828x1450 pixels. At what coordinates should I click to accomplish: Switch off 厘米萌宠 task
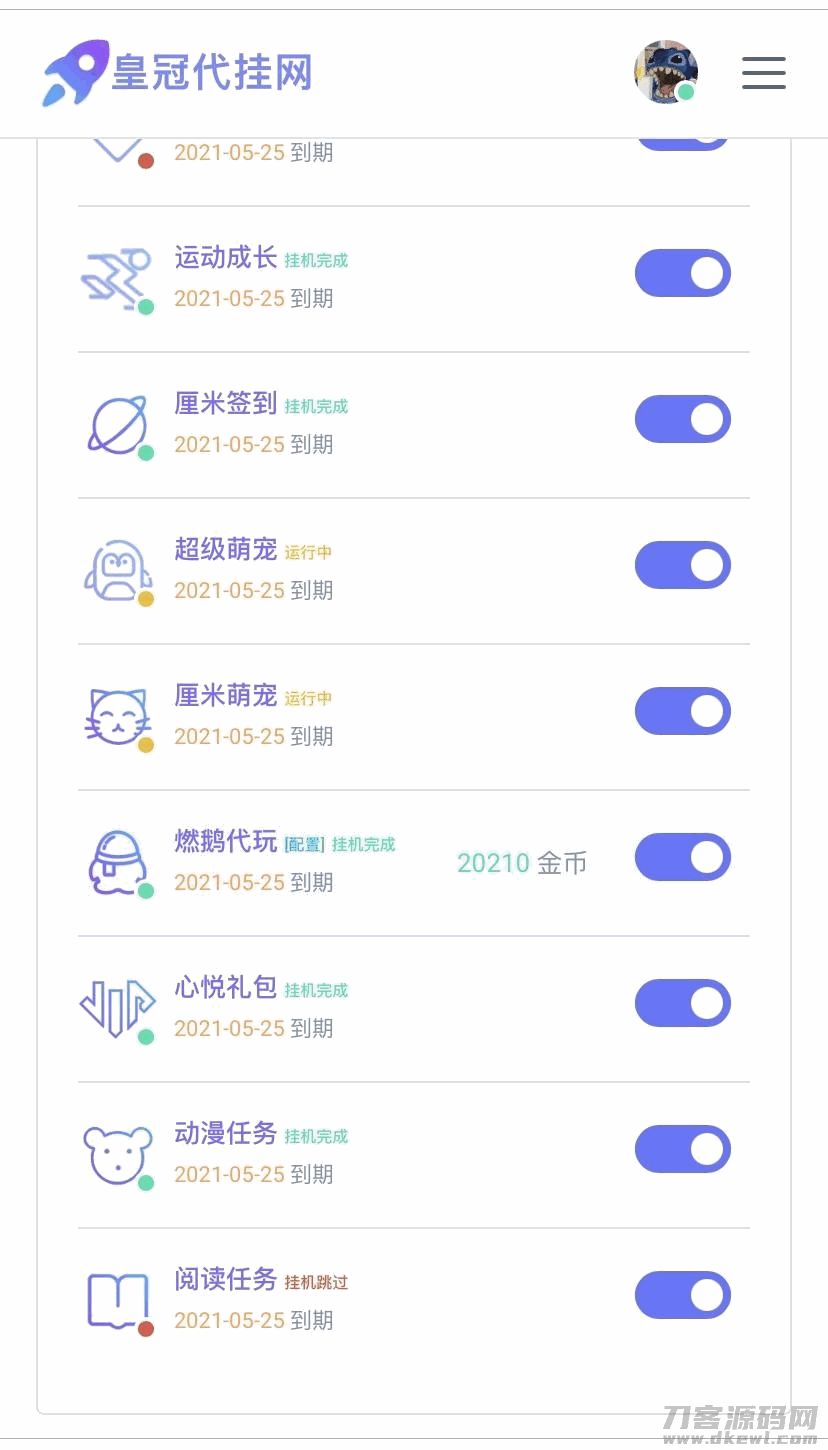point(683,711)
